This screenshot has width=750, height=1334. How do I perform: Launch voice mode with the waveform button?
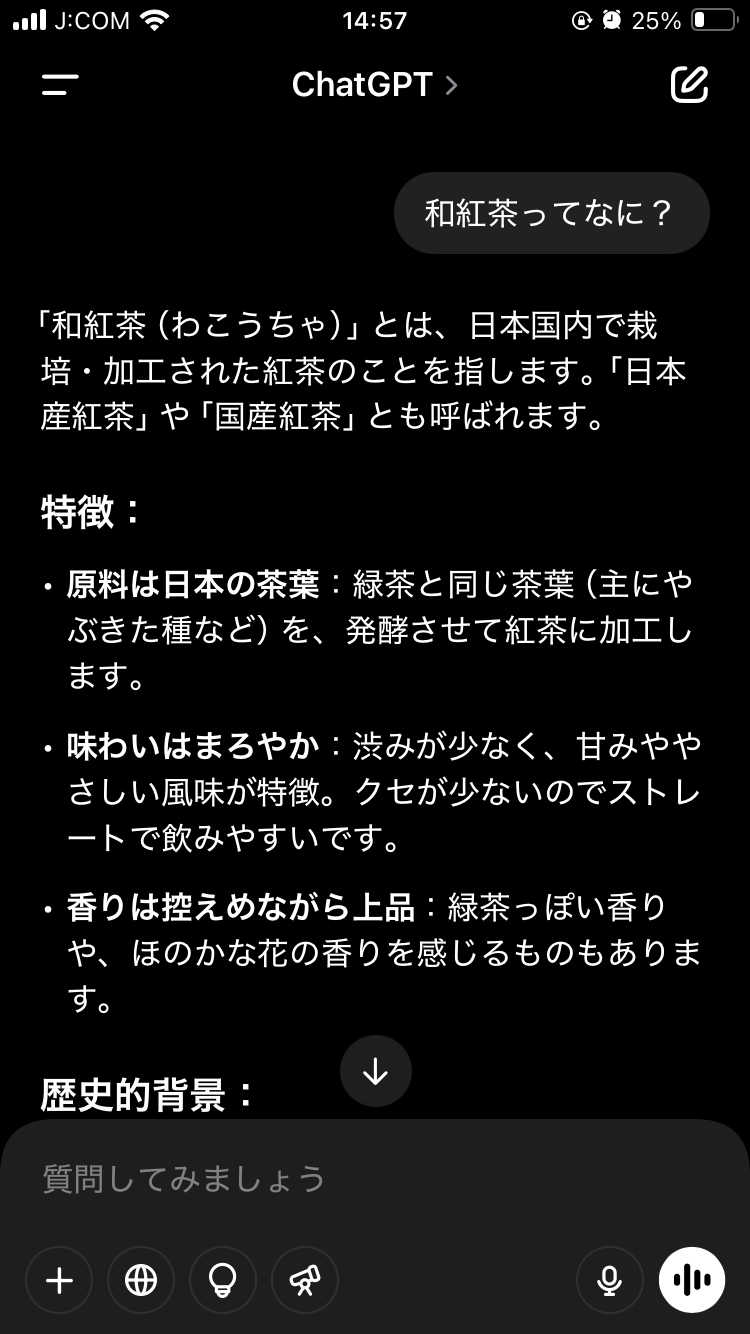coord(692,1280)
